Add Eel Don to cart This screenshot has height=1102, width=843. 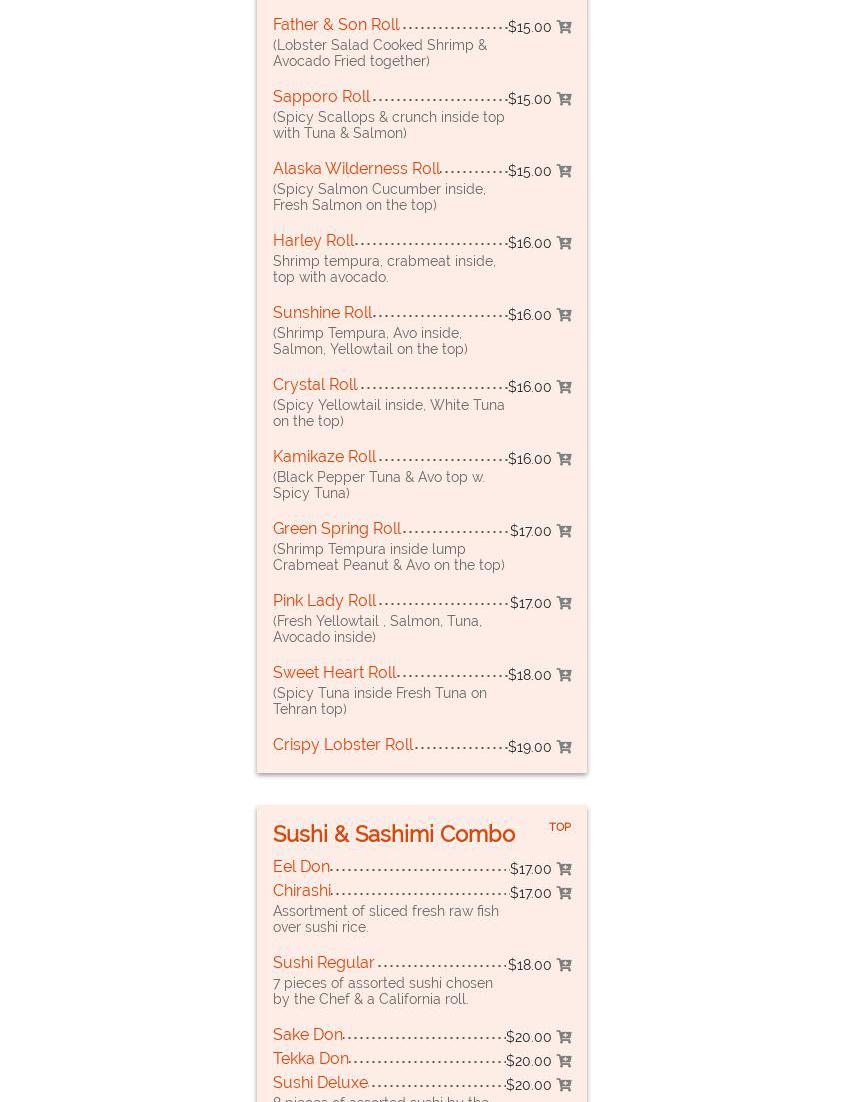(564, 869)
